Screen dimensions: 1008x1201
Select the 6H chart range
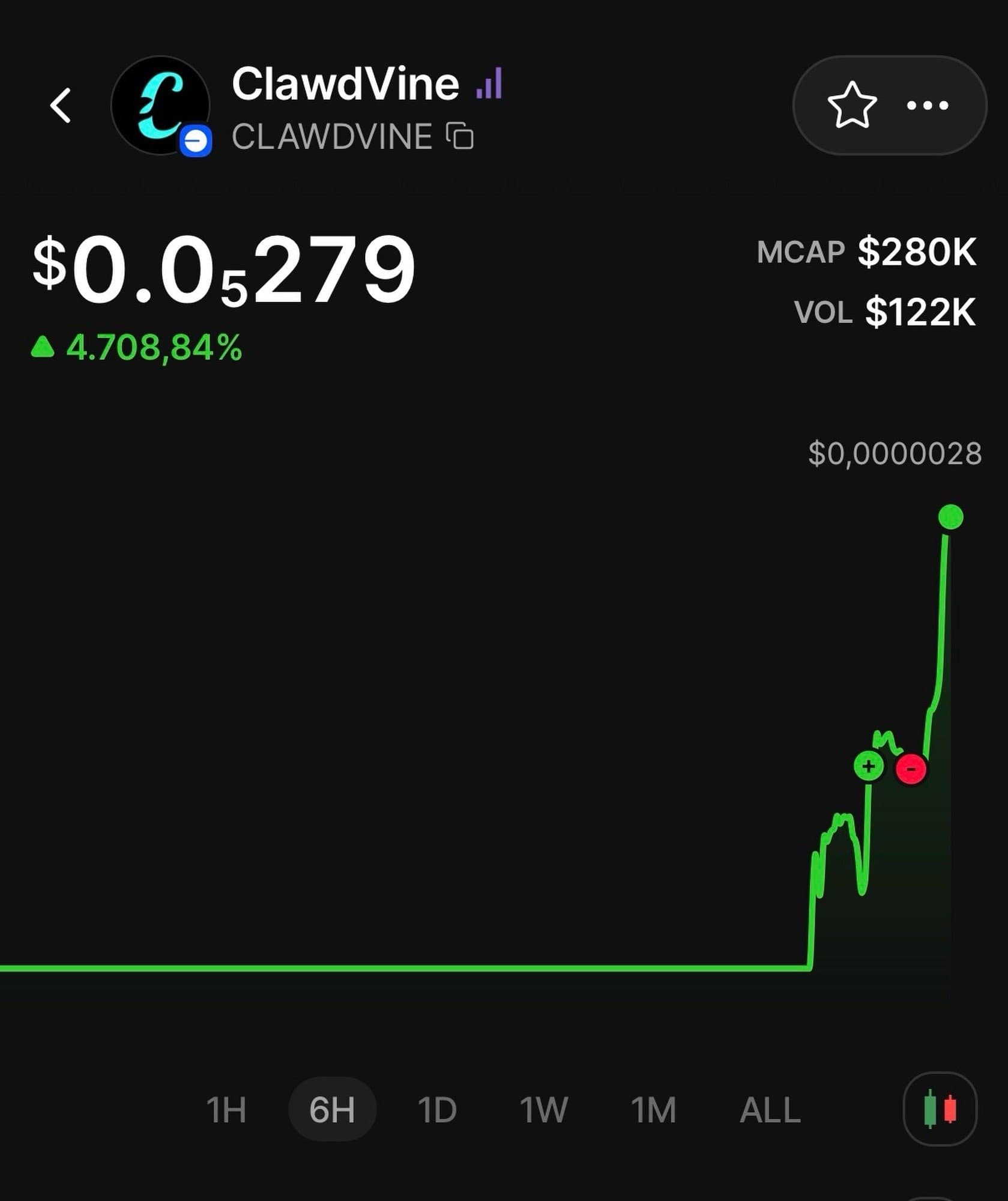[332, 1110]
